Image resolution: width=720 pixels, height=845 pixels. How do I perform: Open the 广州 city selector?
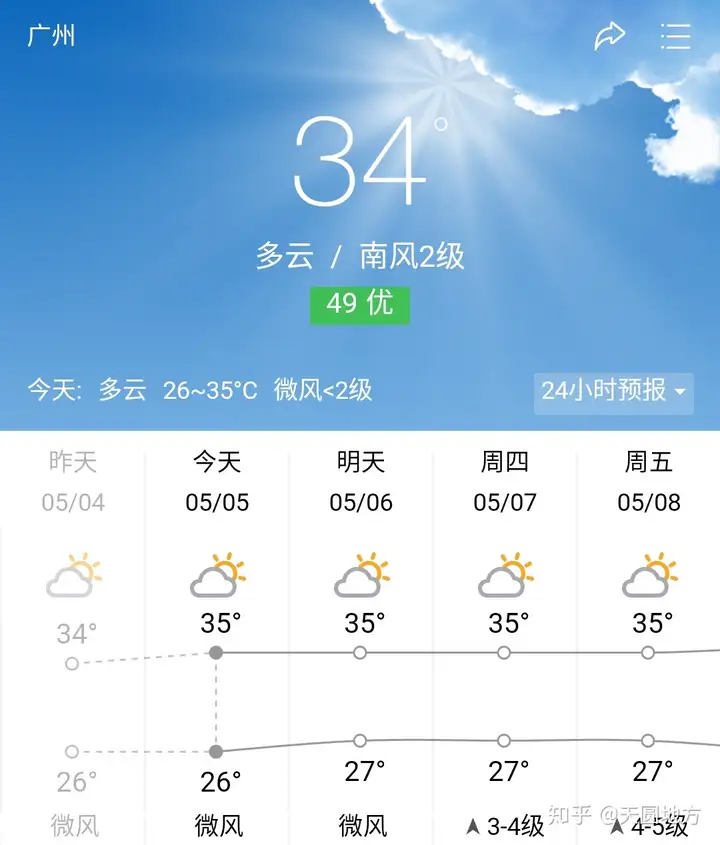(51, 37)
